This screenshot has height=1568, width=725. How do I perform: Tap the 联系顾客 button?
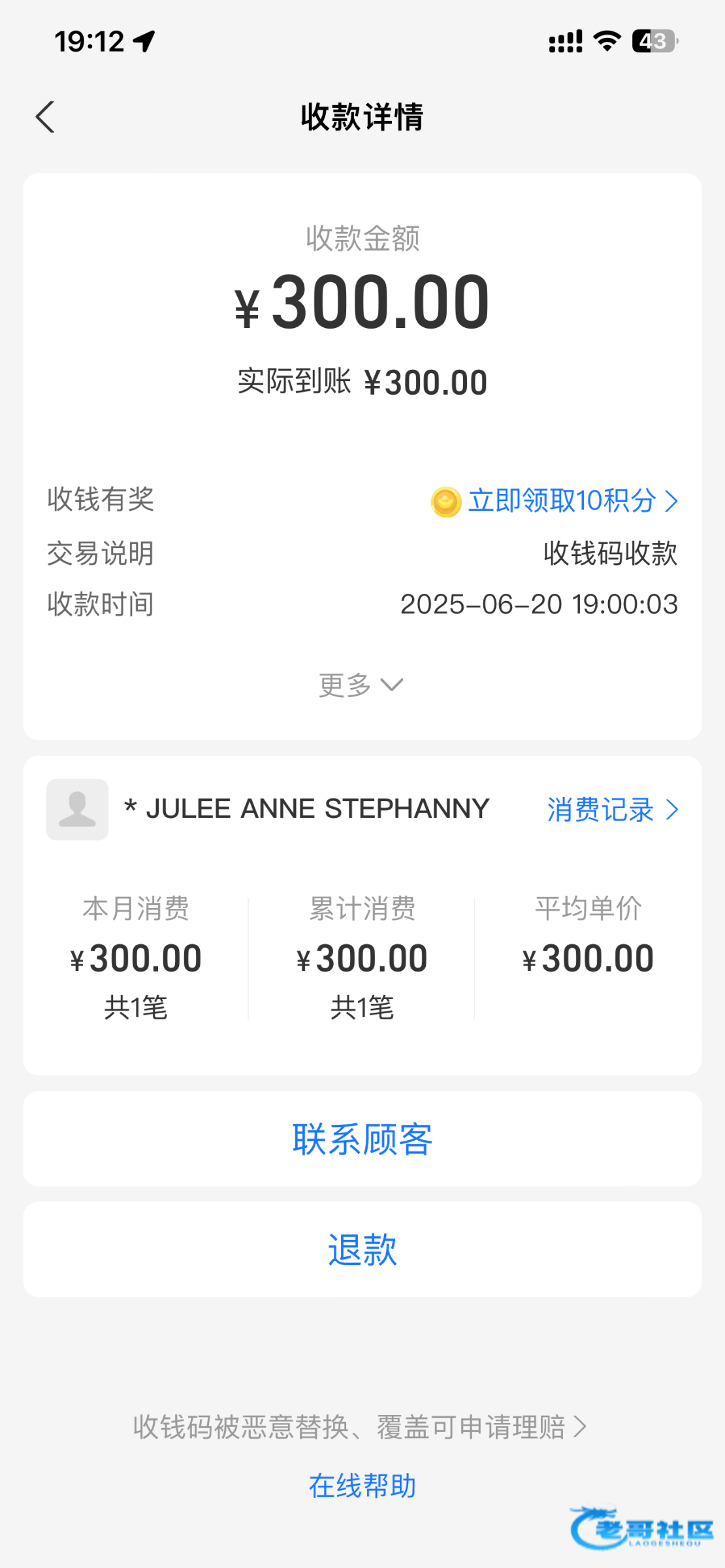coord(362,1139)
